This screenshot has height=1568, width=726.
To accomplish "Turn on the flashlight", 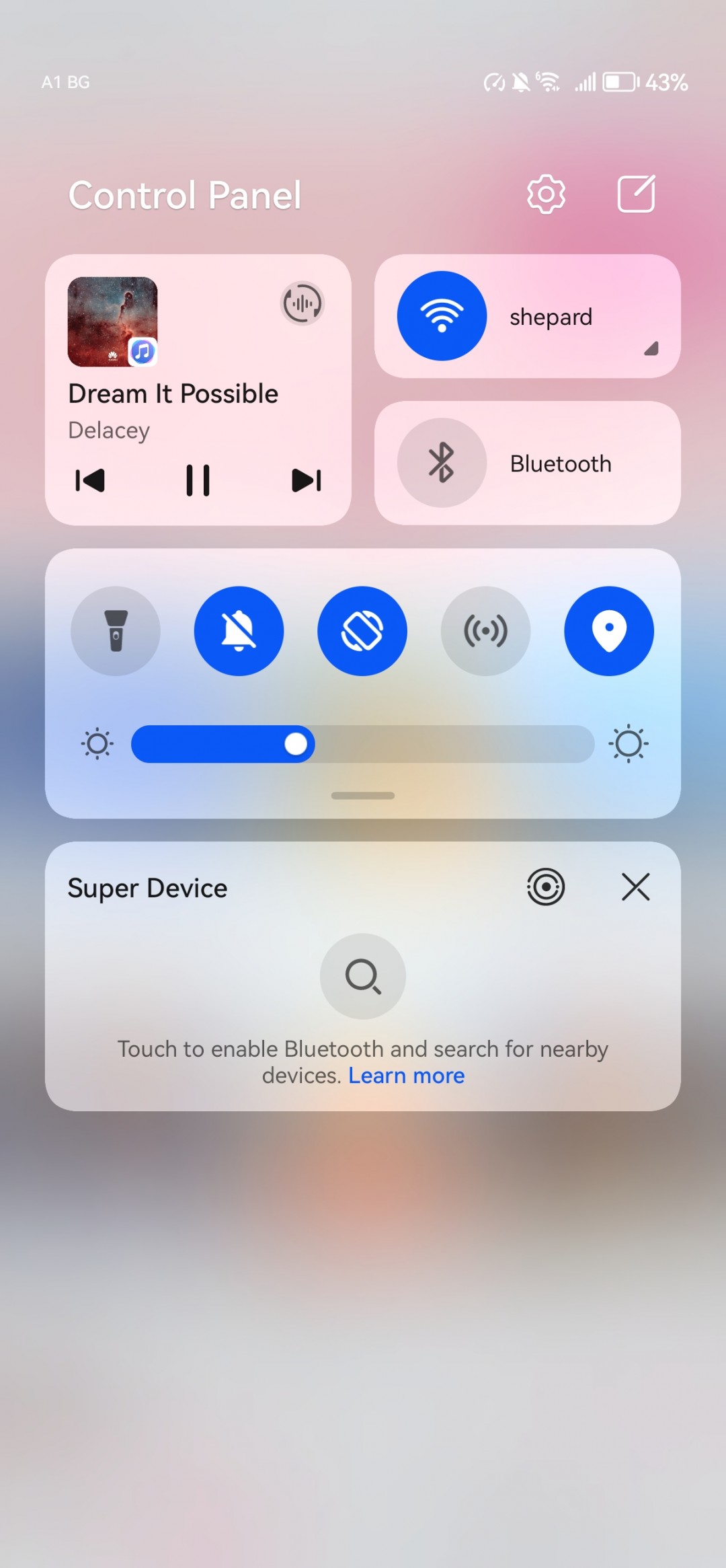I will coord(116,631).
